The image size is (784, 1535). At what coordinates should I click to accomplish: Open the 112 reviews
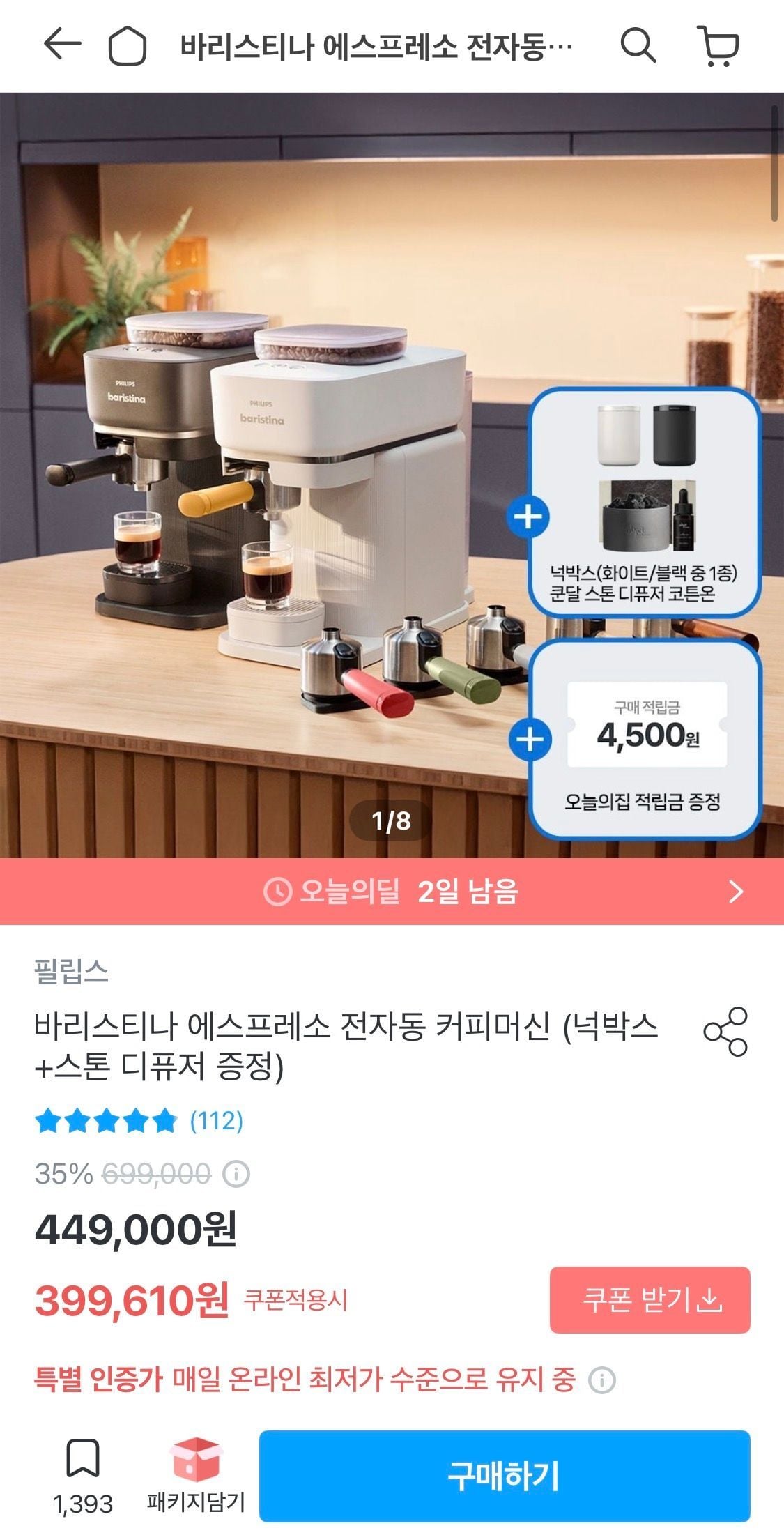[216, 1121]
